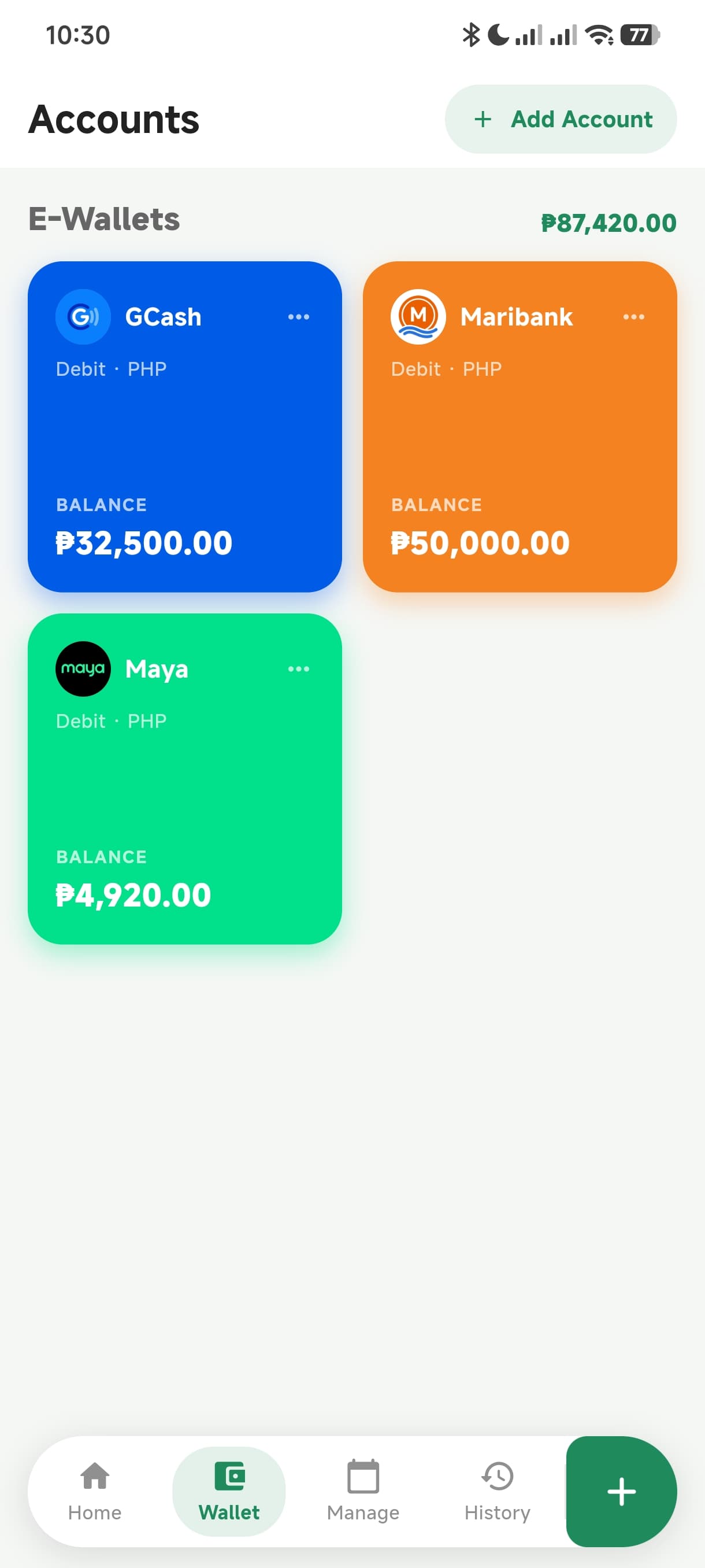Open the GCash card's three-dot menu
The height and width of the screenshot is (1568, 705).
point(299,316)
